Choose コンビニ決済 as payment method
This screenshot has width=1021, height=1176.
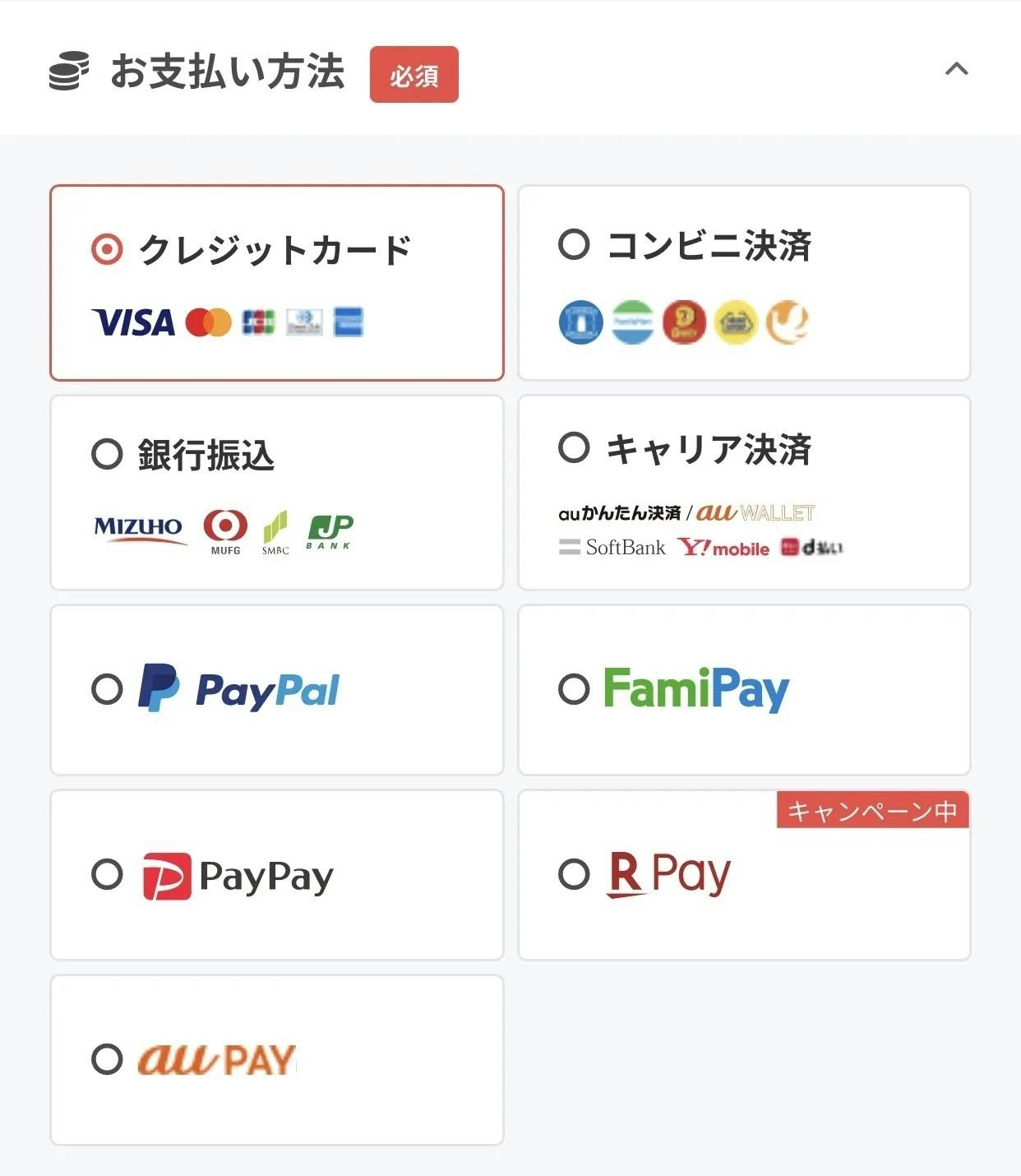(x=574, y=244)
